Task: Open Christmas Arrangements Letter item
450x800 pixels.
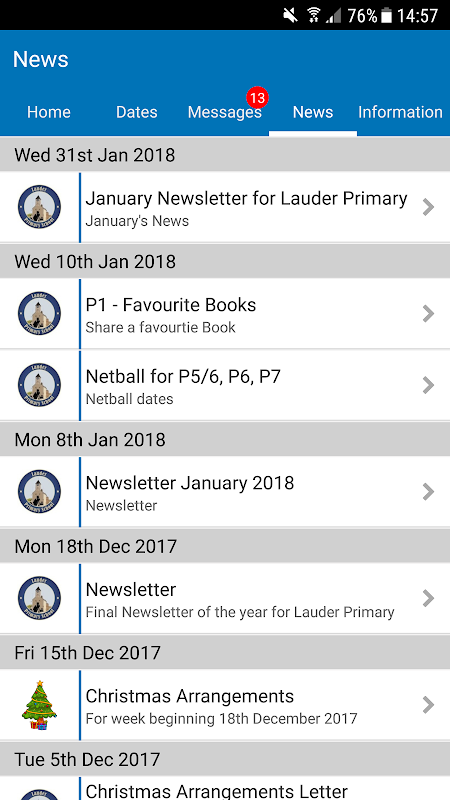Action: [225, 788]
